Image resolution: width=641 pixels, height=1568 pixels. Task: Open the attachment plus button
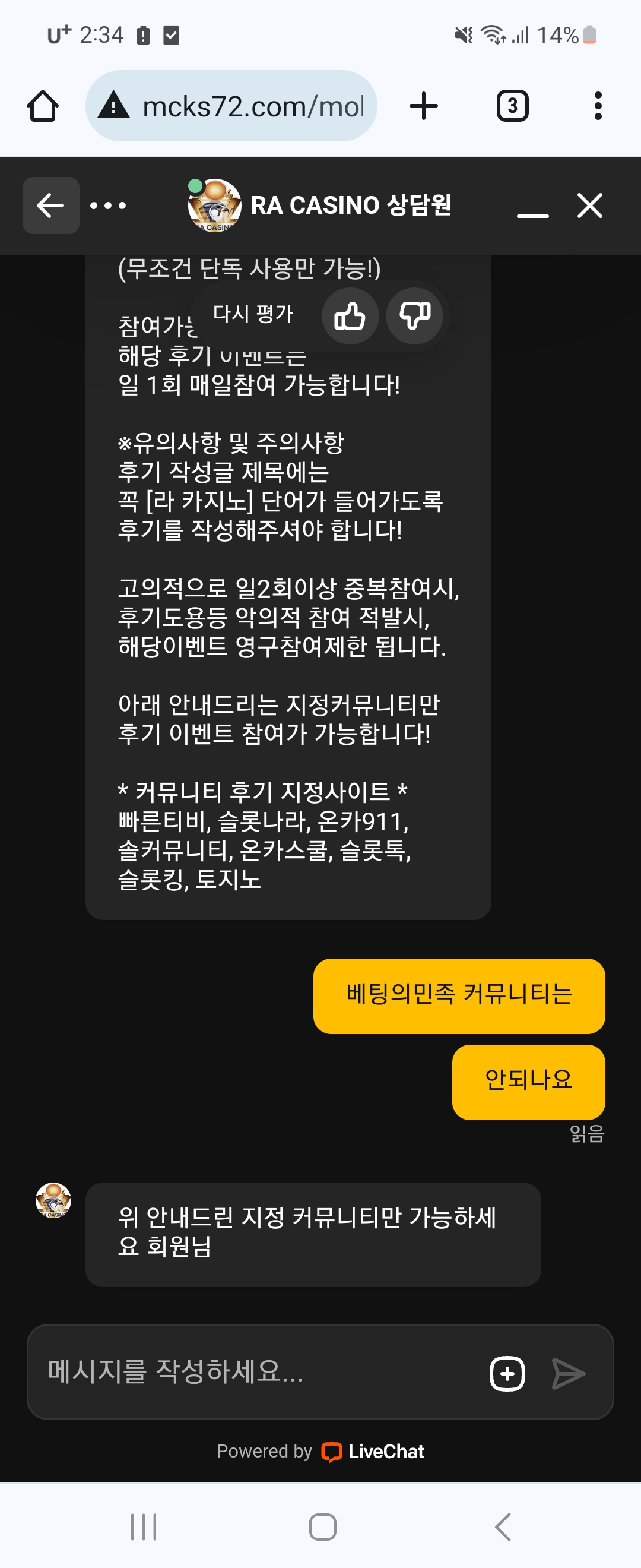507,1373
